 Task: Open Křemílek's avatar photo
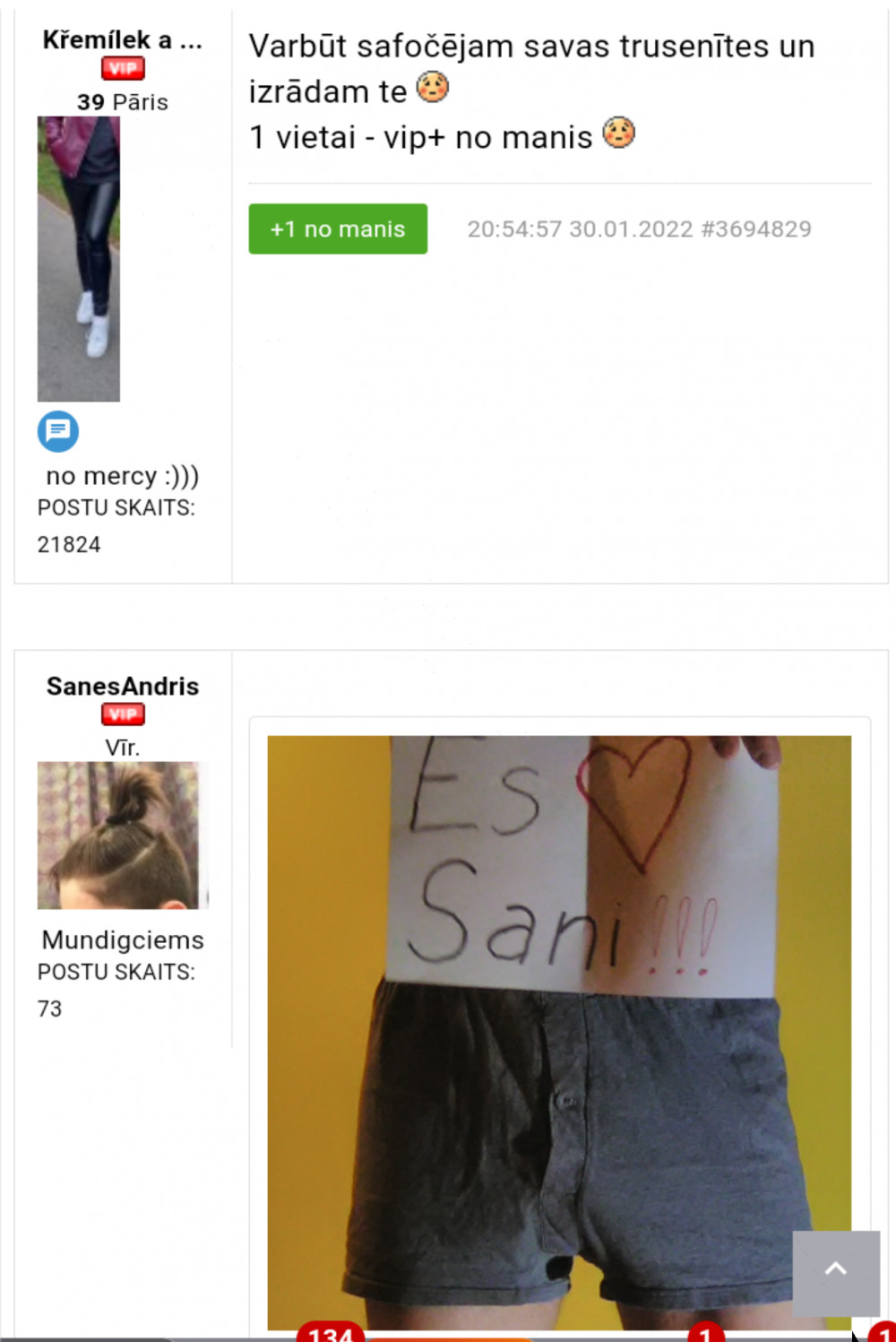(x=79, y=259)
